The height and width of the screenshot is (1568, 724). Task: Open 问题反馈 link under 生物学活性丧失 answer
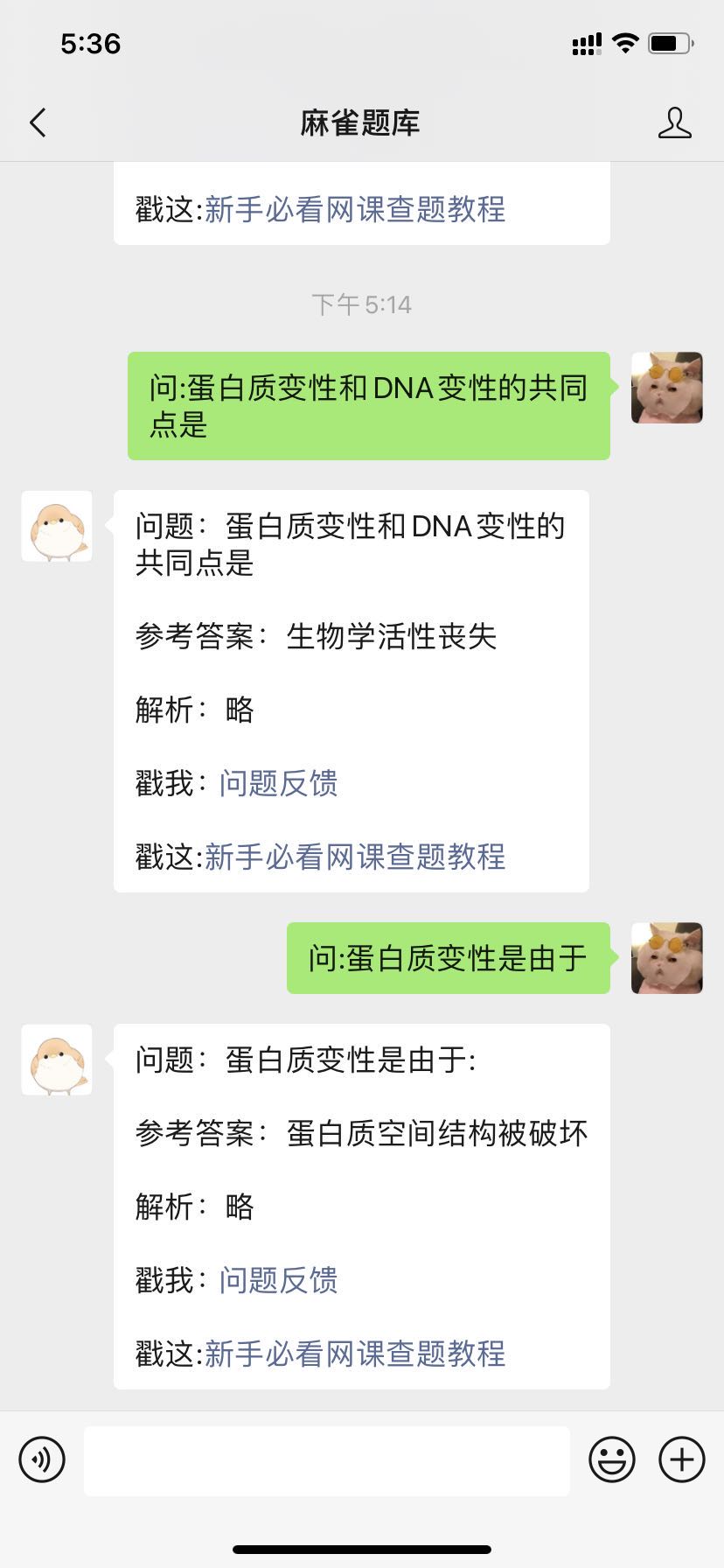(278, 783)
